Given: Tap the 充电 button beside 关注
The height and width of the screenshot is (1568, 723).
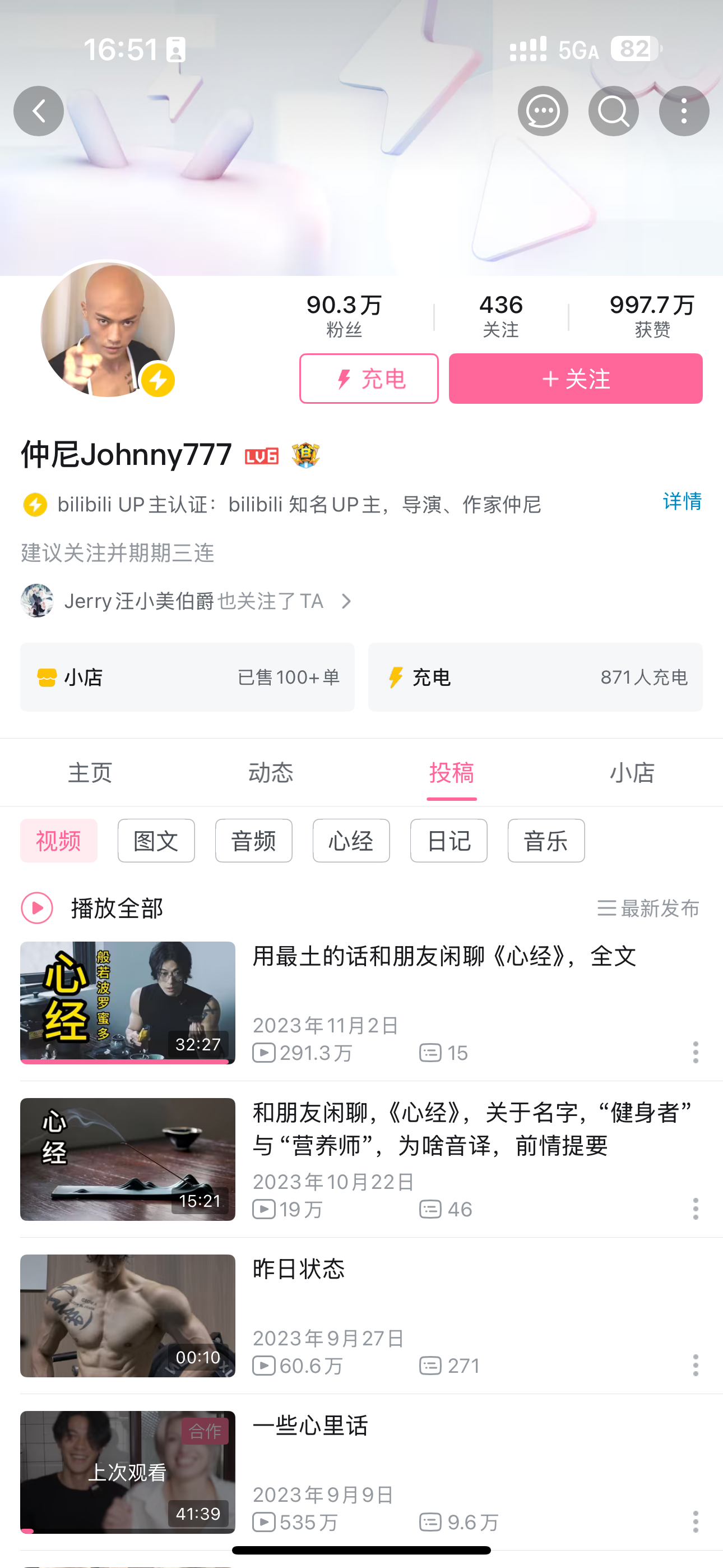Looking at the screenshot, I should pyautogui.click(x=369, y=379).
